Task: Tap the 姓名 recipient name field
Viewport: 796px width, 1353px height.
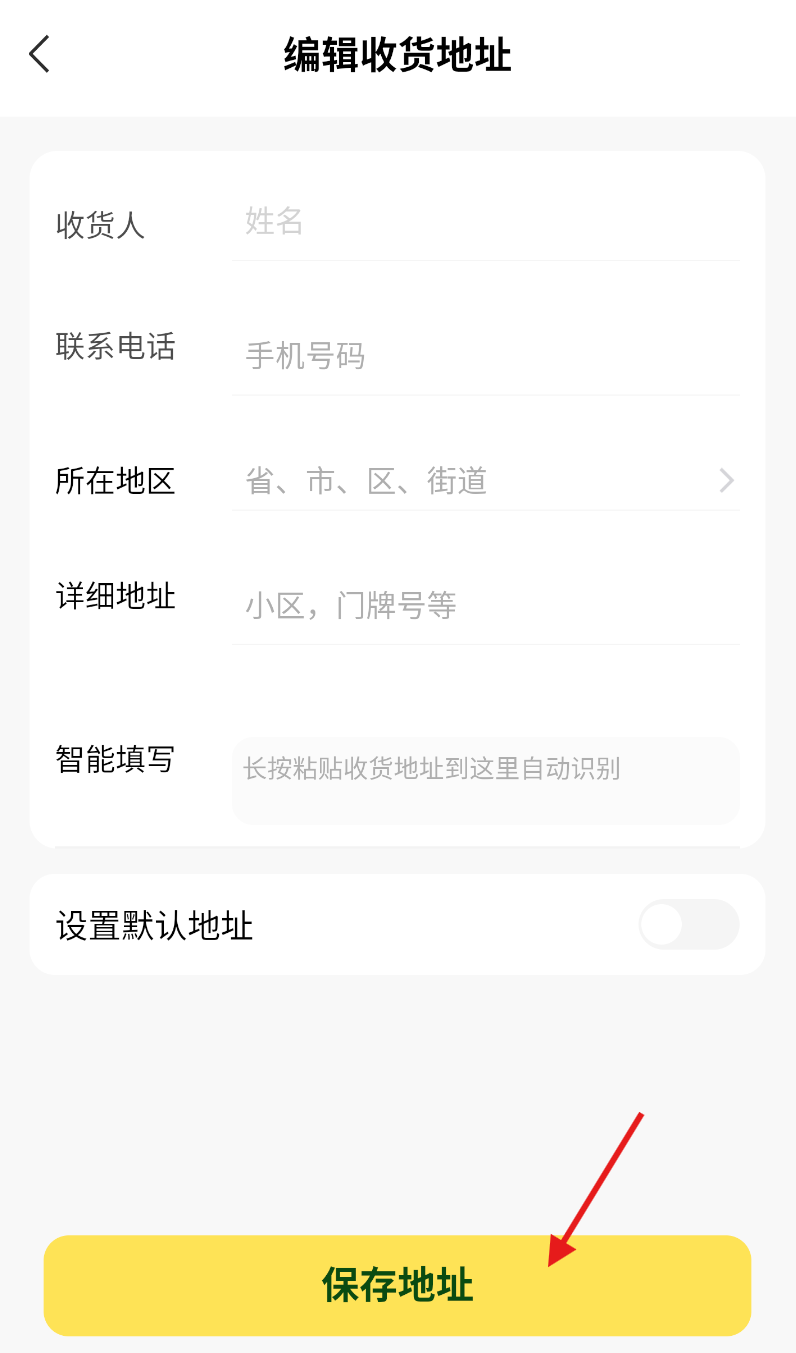Action: [486, 221]
